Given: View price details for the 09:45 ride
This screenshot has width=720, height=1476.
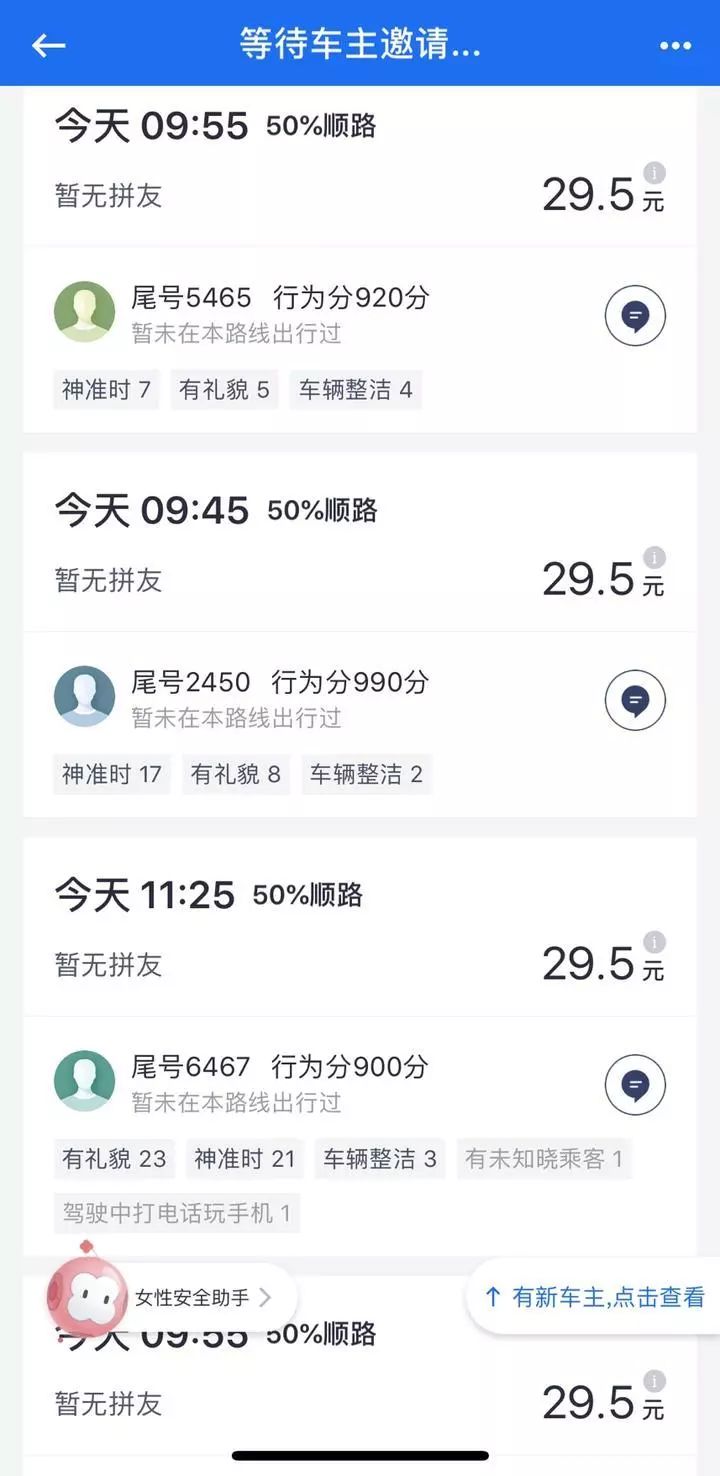Looking at the screenshot, I should tap(654, 557).
